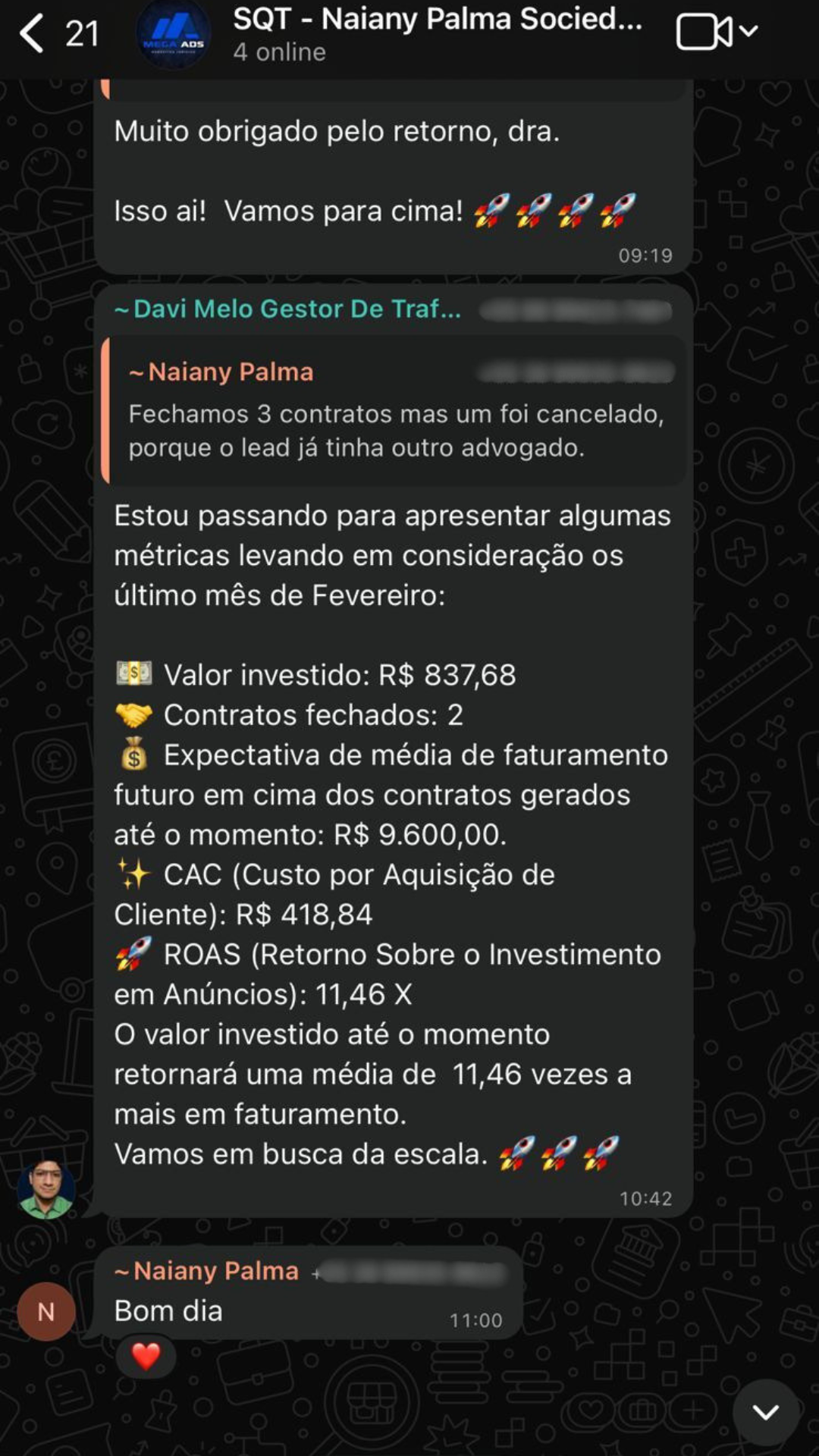Open the quoted Naiany Palma message
Image resolution: width=819 pixels, height=1456 pixels.
coord(394,411)
